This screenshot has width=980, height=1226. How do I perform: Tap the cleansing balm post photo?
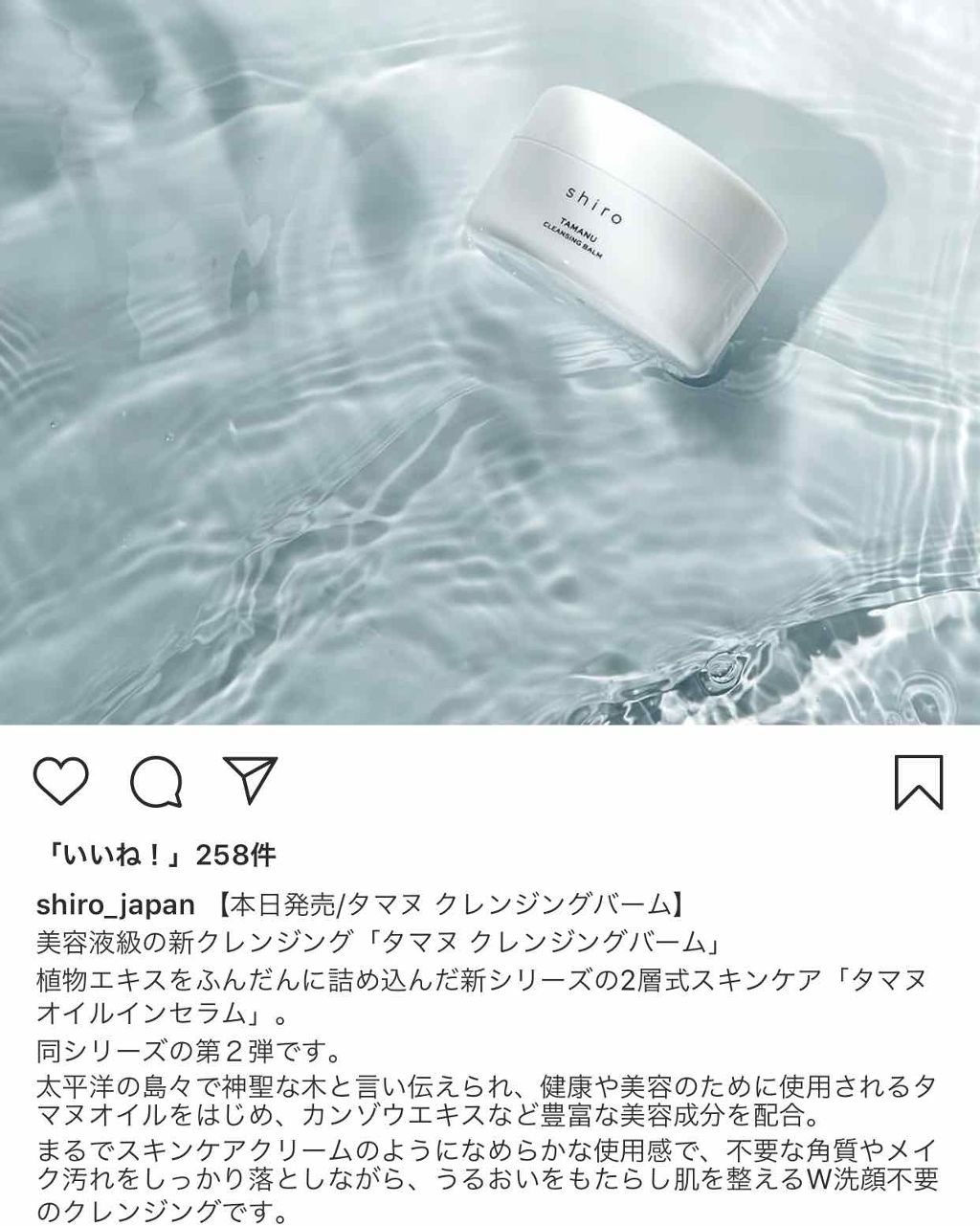point(490,363)
